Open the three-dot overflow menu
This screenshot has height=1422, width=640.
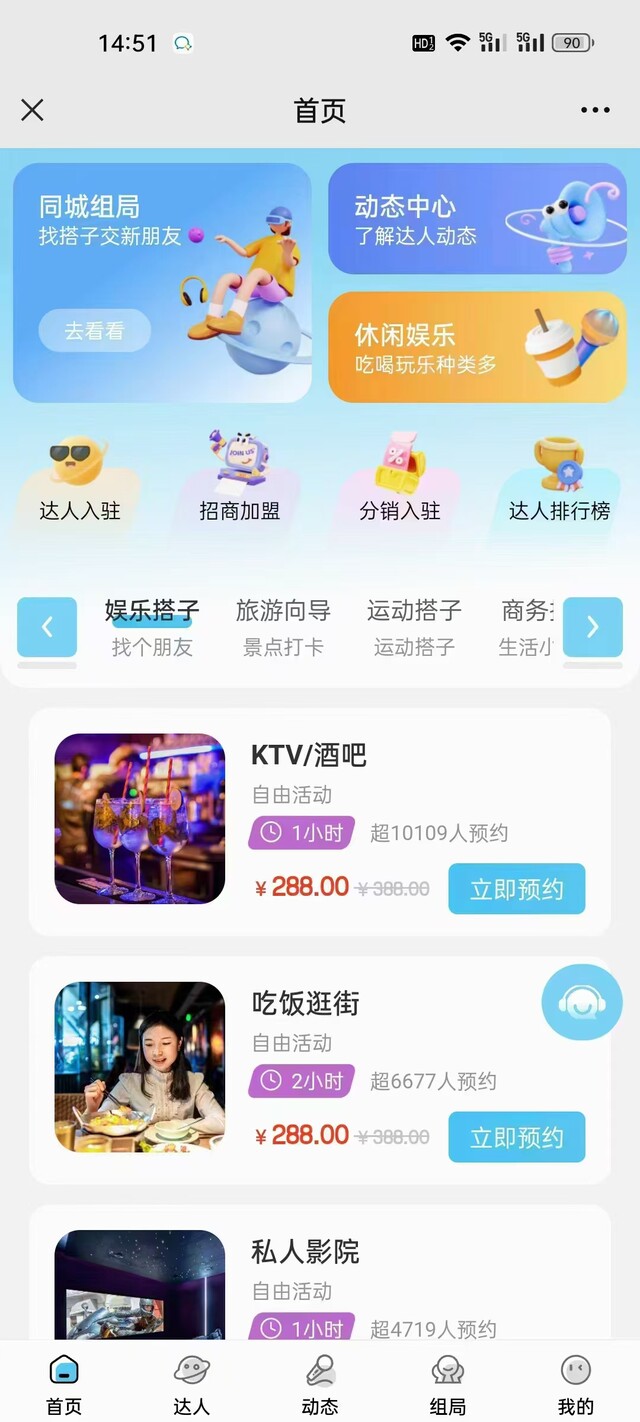point(595,110)
